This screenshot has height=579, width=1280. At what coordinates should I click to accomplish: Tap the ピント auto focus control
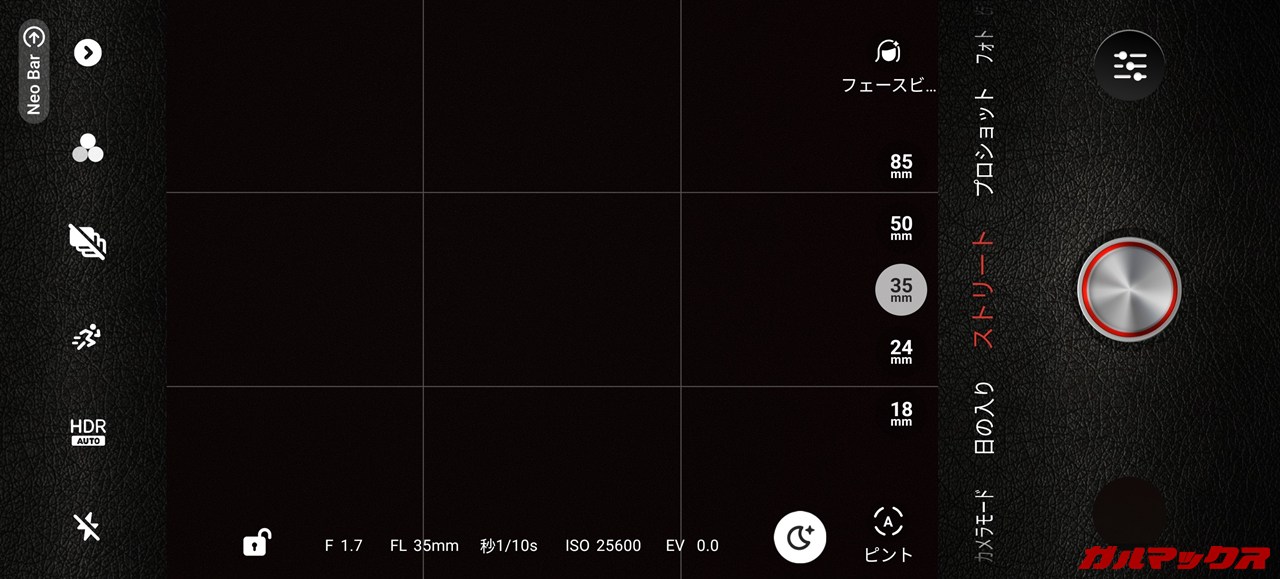(x=888, y=534)
